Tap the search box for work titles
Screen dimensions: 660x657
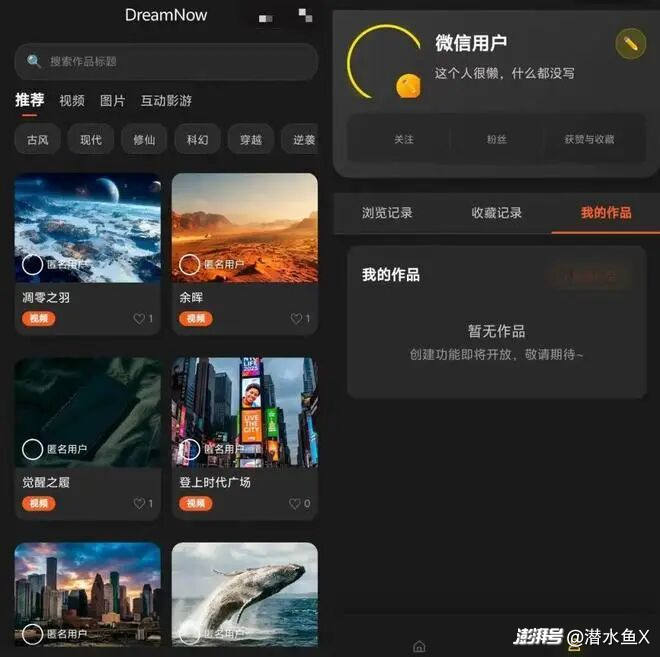[x=166, y=61]
